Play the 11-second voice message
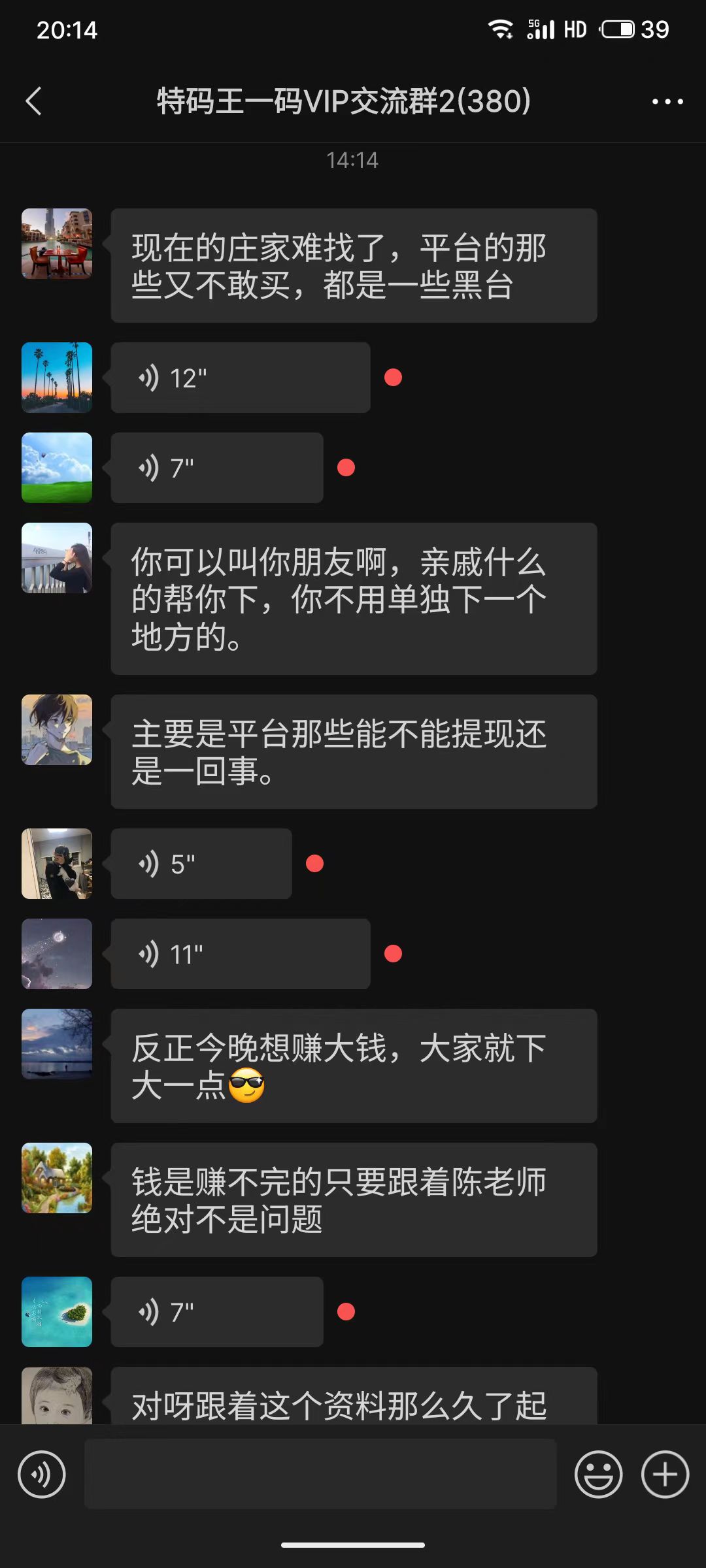 tap(240, 954)
